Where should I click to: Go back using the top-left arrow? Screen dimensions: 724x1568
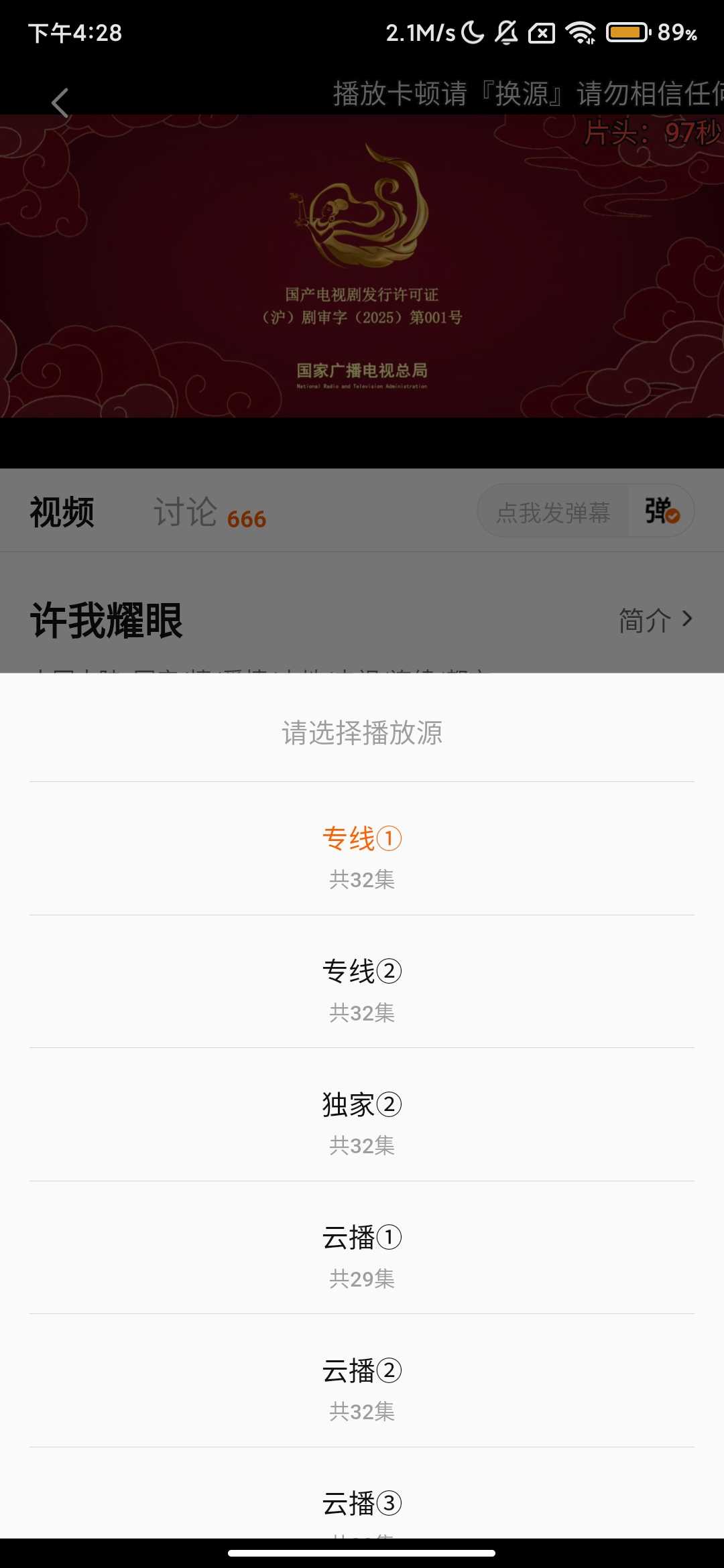tap(60, 103)
